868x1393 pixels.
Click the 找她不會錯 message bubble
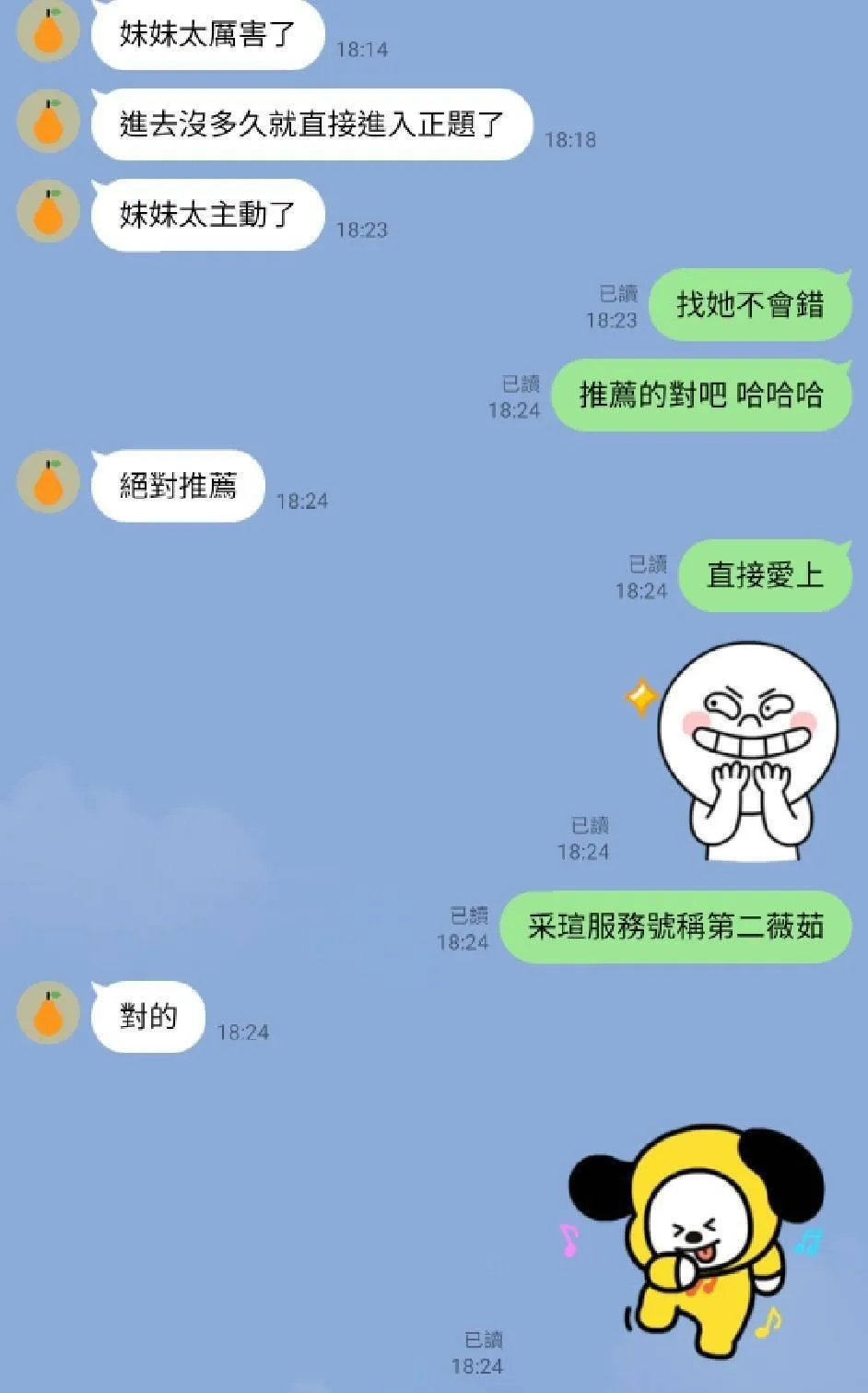tap(749, 304)
